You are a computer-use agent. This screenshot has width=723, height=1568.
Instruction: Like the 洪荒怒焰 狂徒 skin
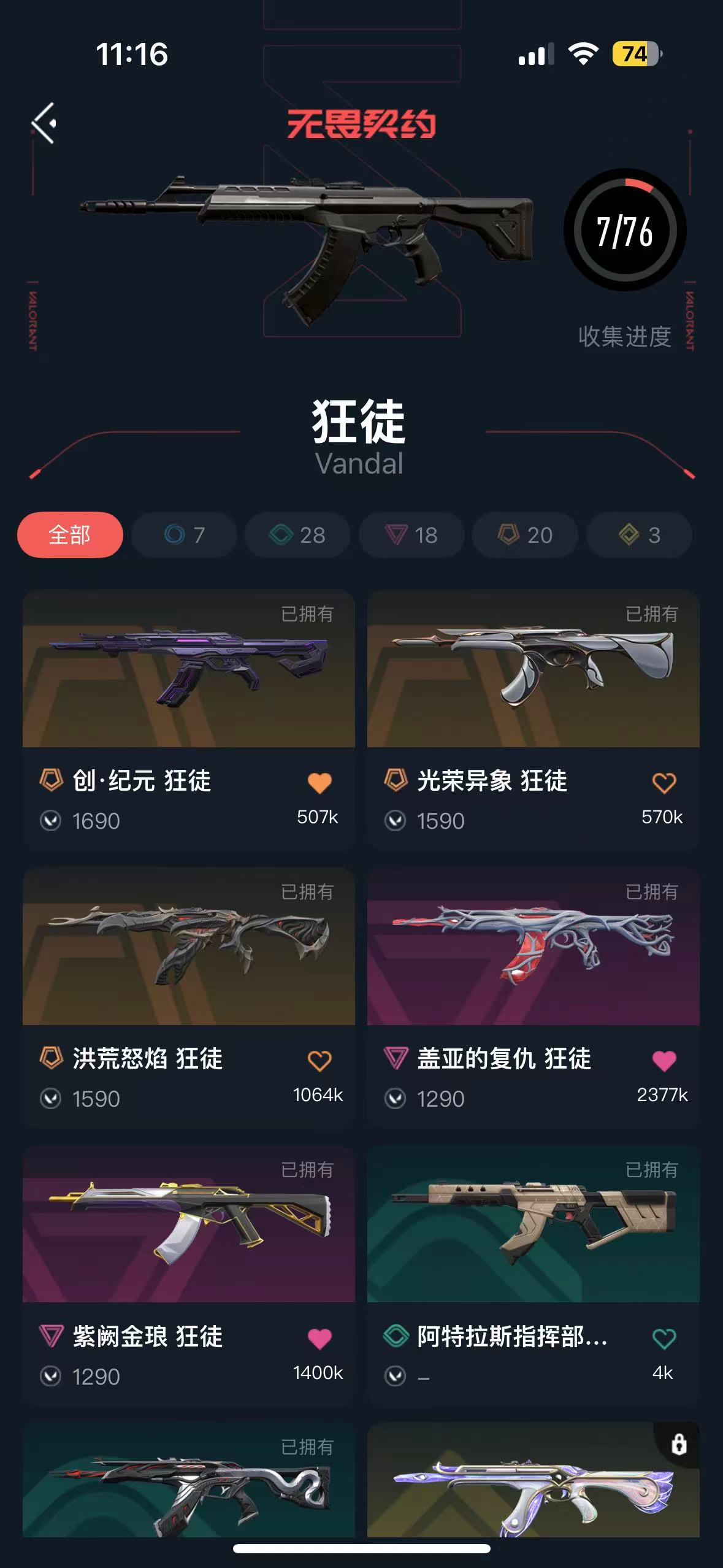[x=319, y=1061]
